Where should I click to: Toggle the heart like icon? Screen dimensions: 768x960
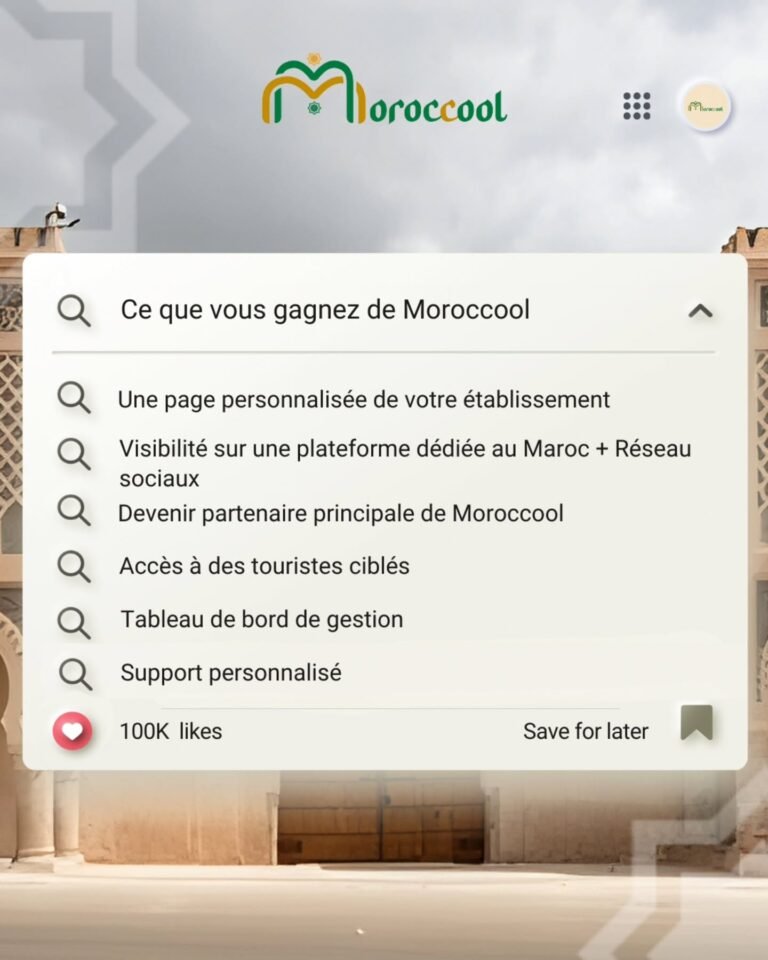[x=73, y=731]
